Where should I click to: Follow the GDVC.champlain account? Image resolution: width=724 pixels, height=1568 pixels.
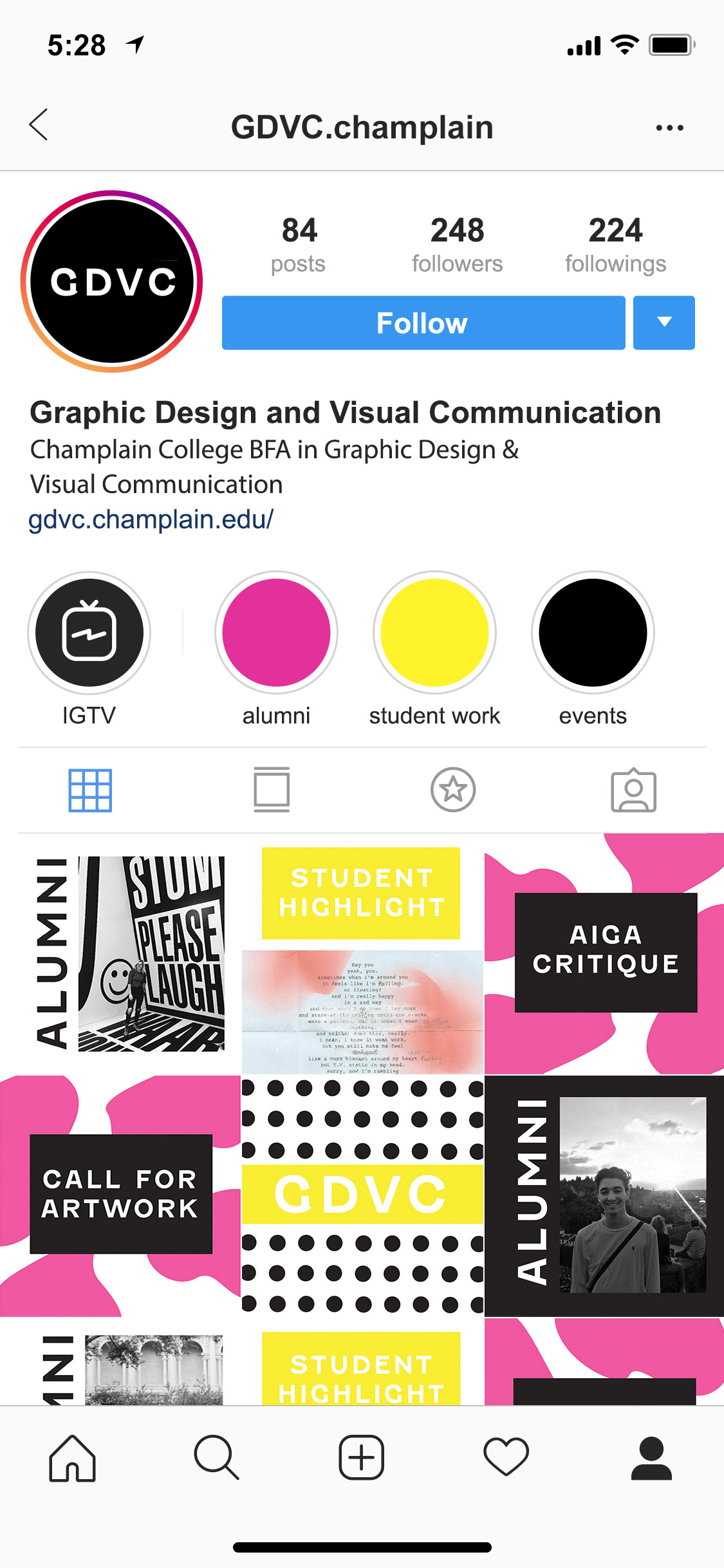[x=423, y=323]
